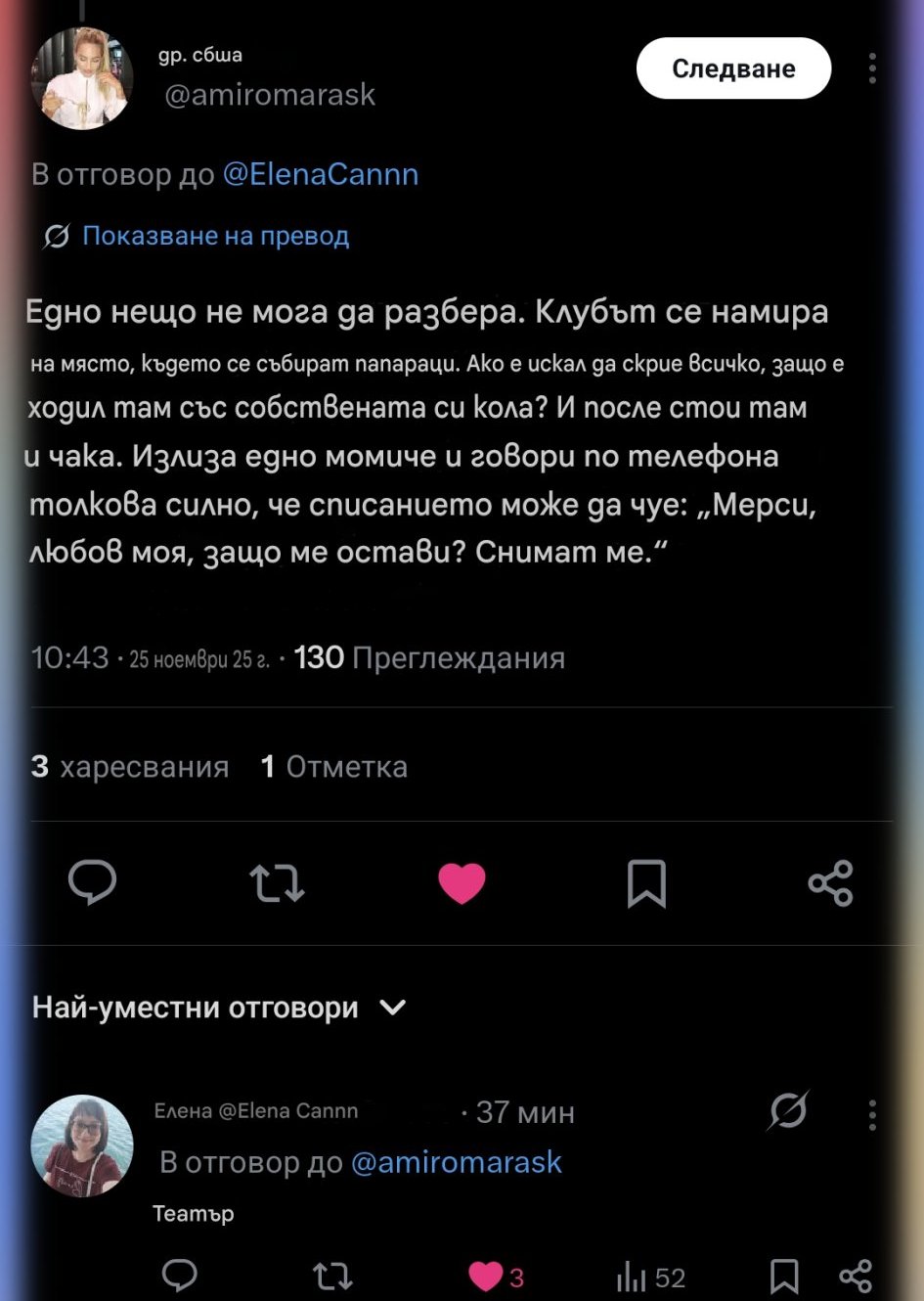View the 3 харесвания list
Image resolution: width=924 pixels, height=1301 pixels.
coord(130,766)
